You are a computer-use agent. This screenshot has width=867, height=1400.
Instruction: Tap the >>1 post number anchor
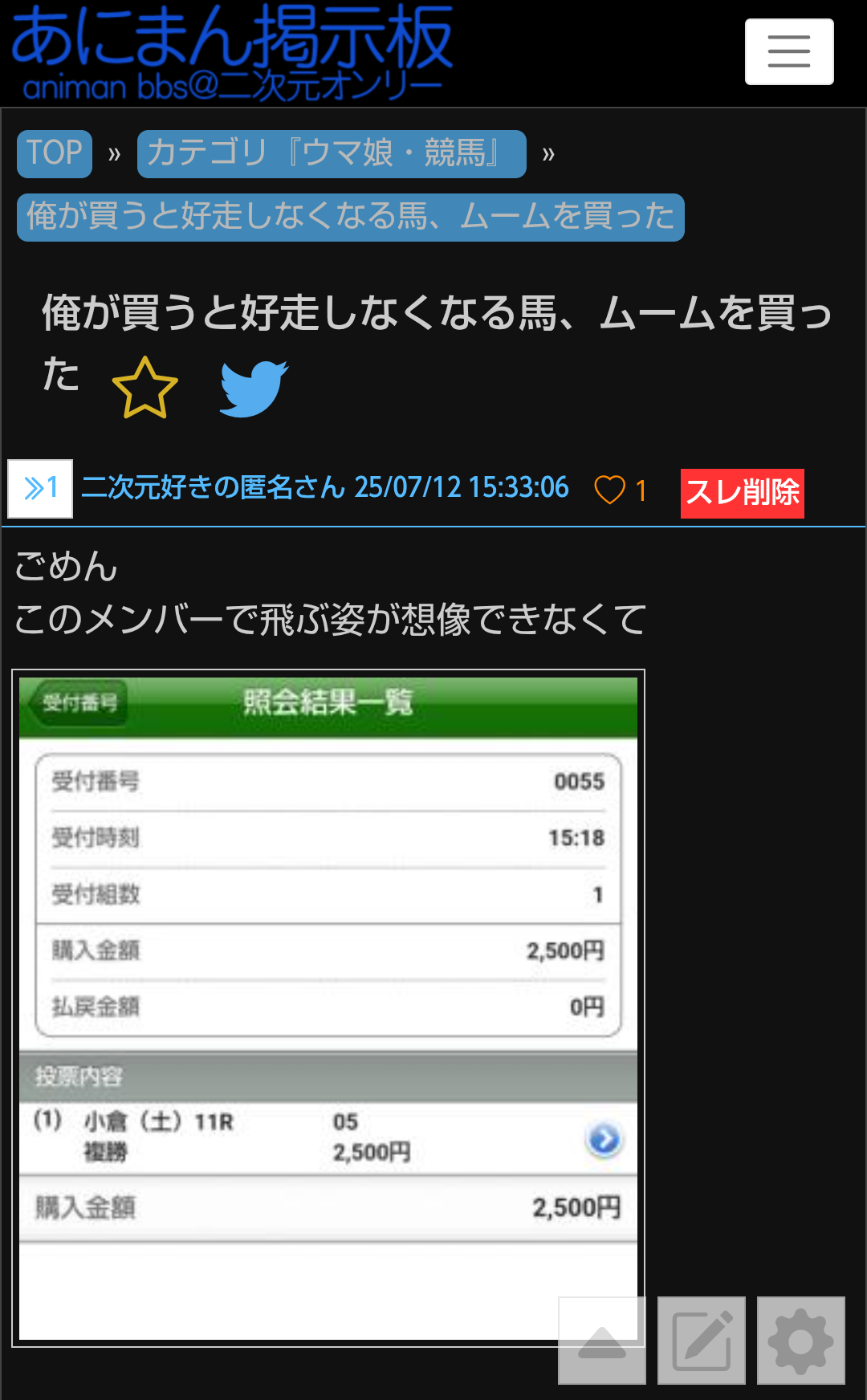pyautogui.click(x=40, y=488)
